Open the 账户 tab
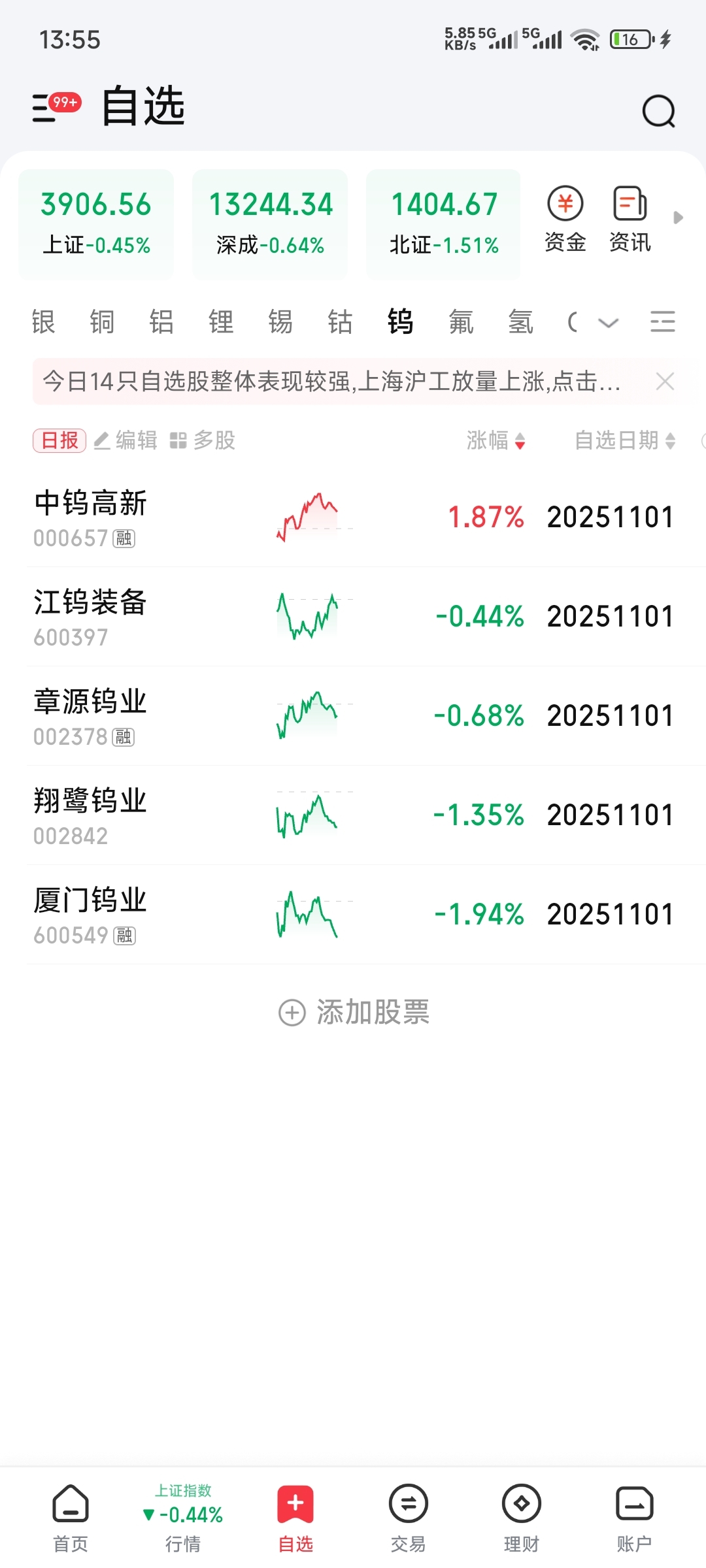 tap(634, 1517)
